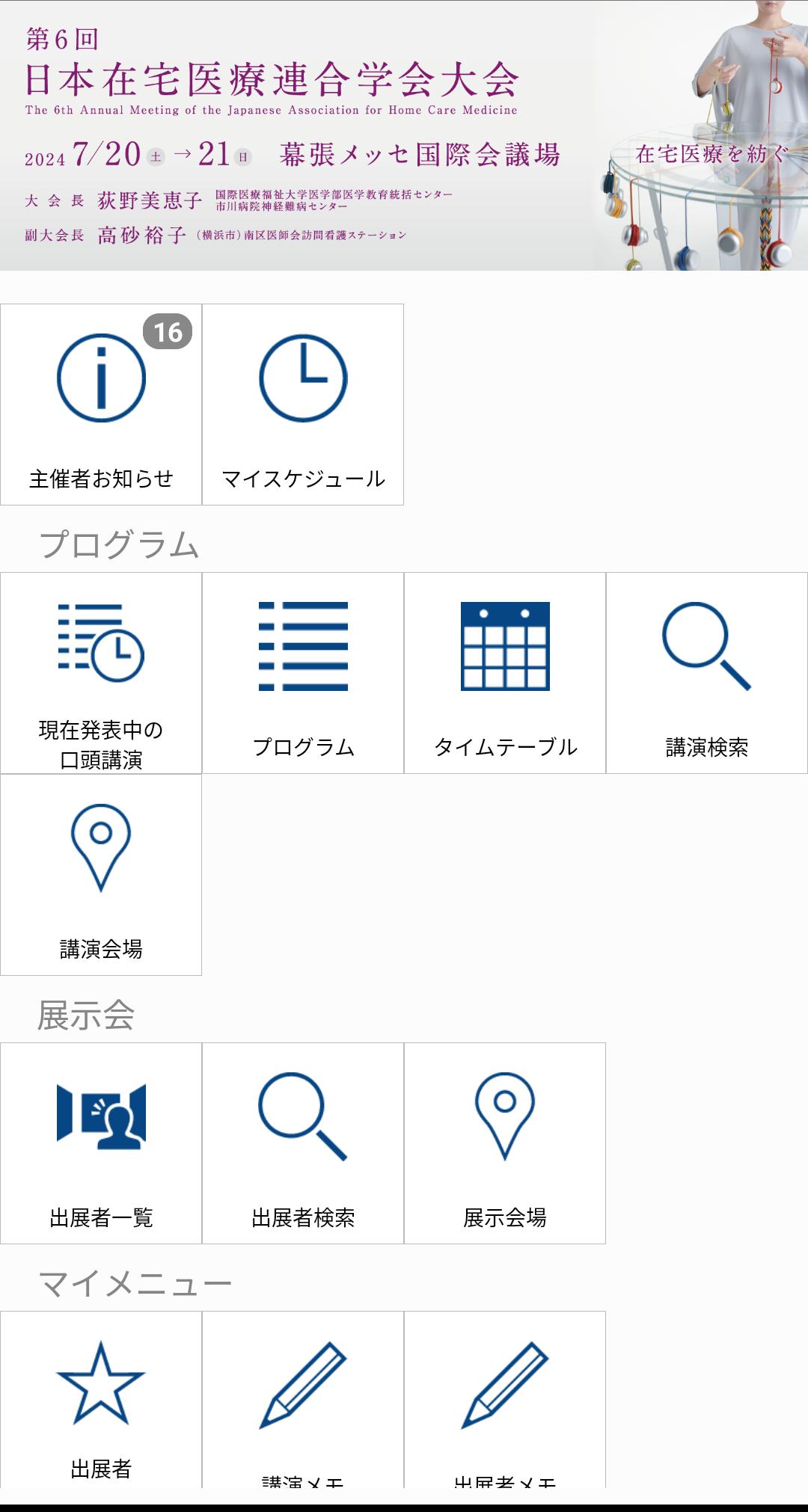Browse 出展者一覧 exhibitor list
The width and height of the screenshot is (808, 1512).
click(101, 1143)
